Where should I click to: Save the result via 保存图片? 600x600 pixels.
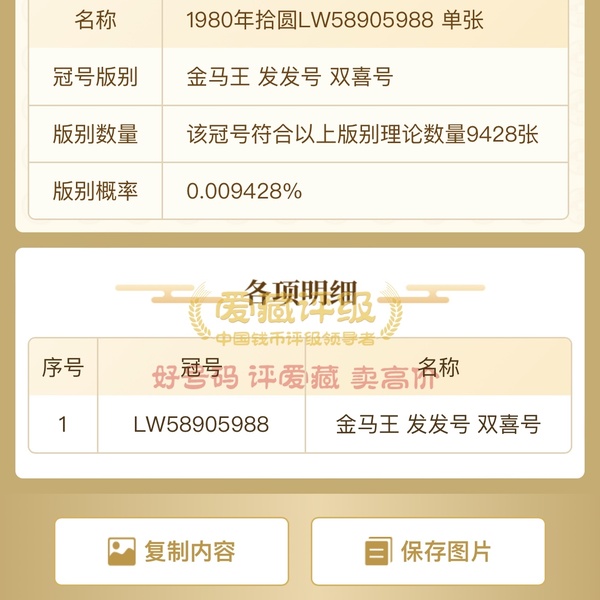click(428, 551)
